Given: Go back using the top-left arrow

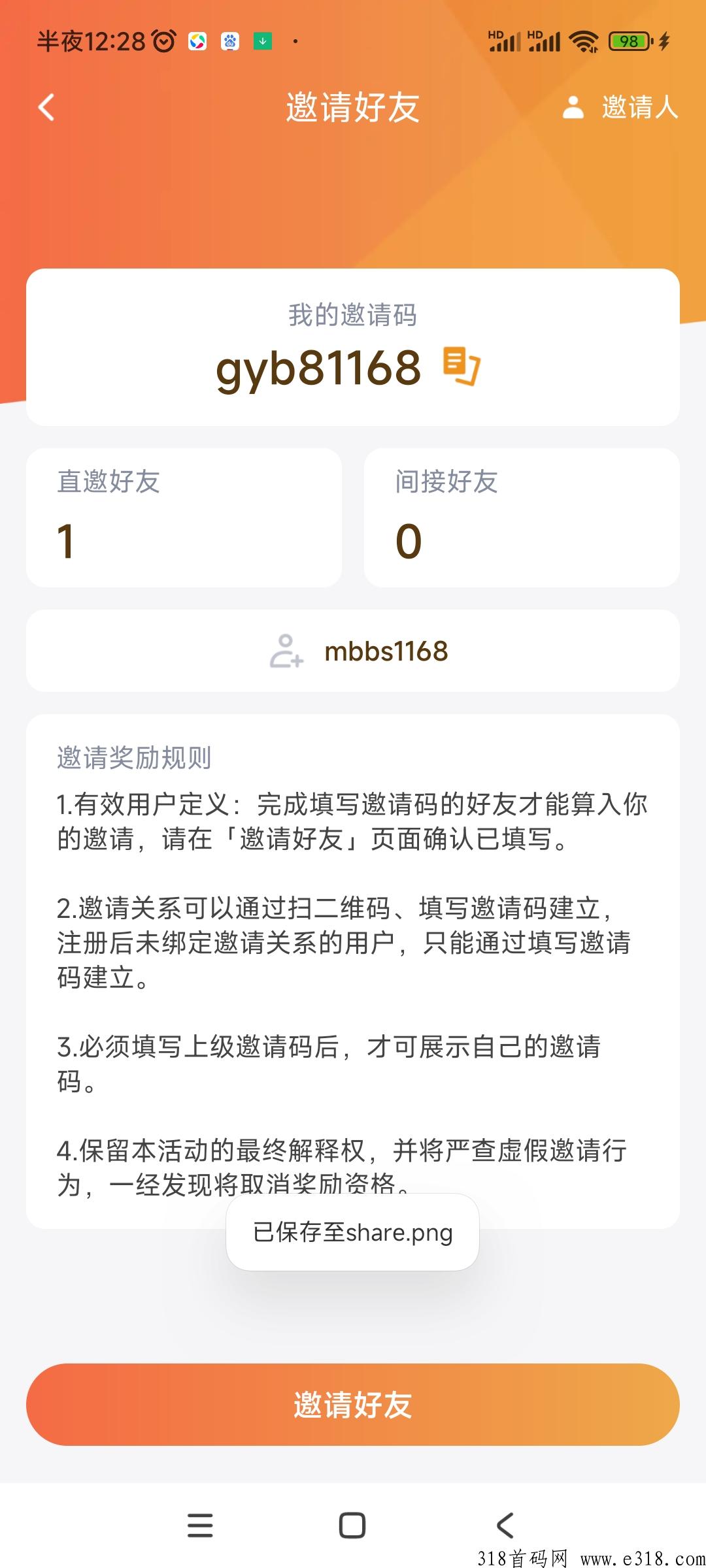Looking at the screenshot, I should click(46, 107).
